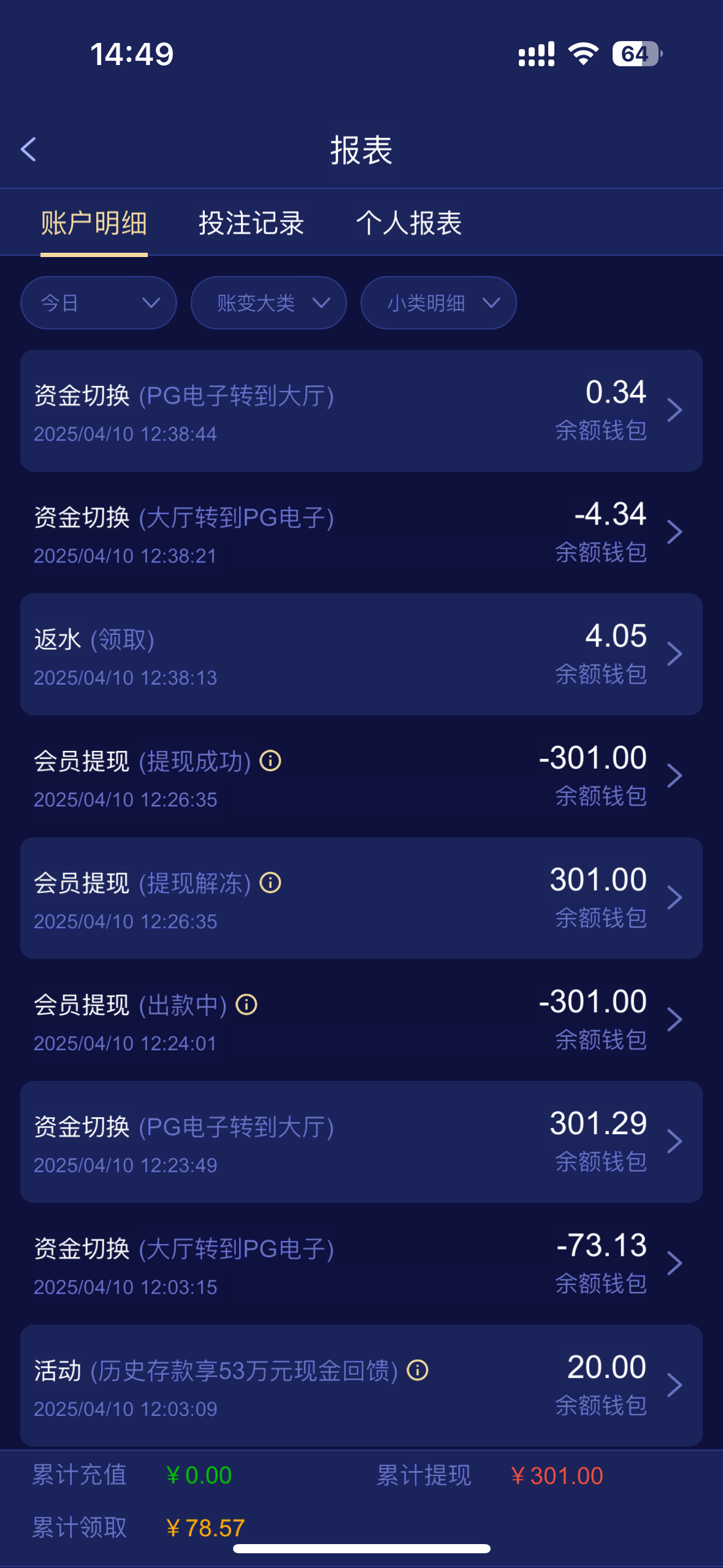Open the 今日 date dropdown
Screen dimensions: 723x1568
pos(99,302)
